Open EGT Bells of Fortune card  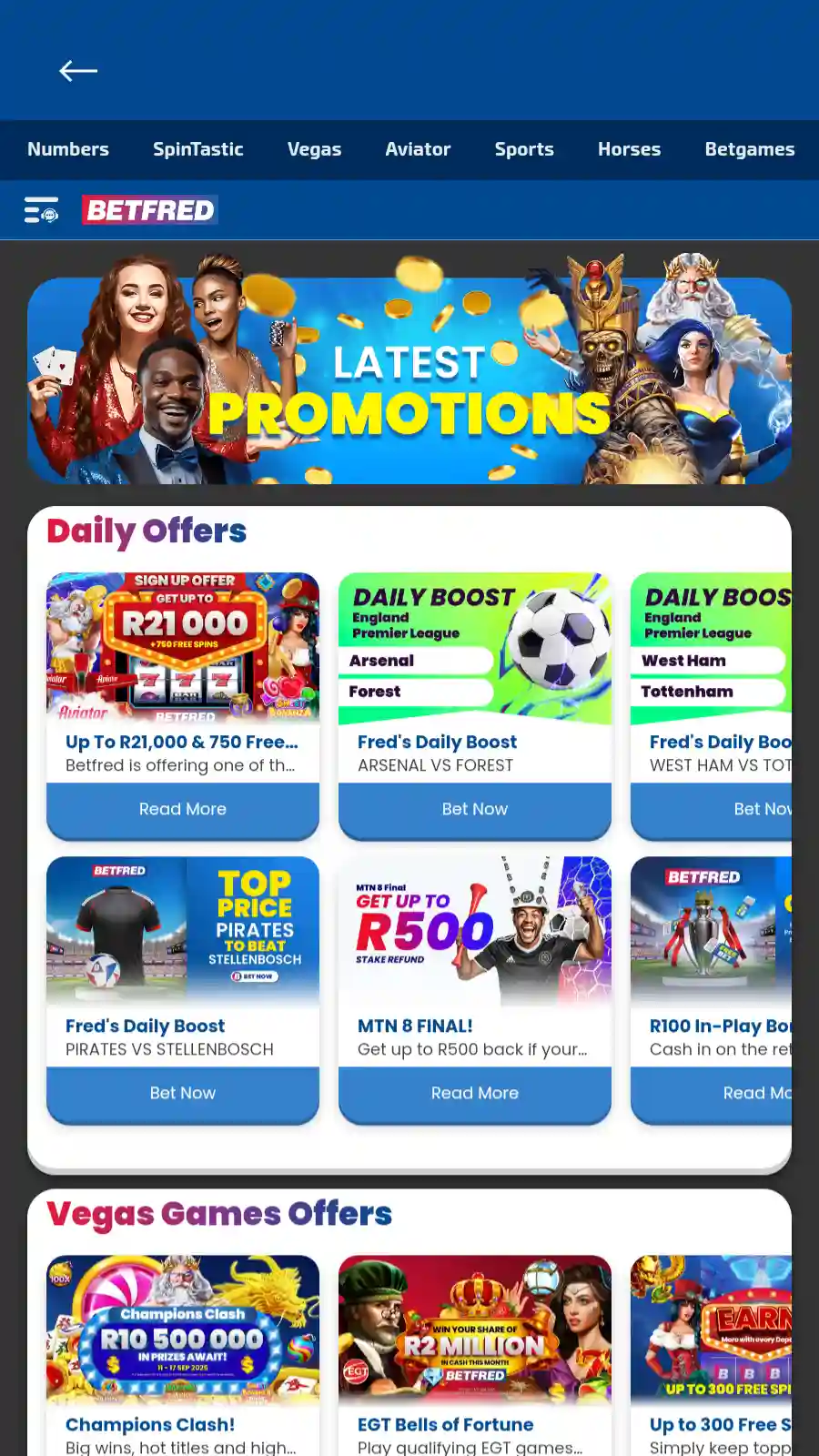tap(474, 1347)
